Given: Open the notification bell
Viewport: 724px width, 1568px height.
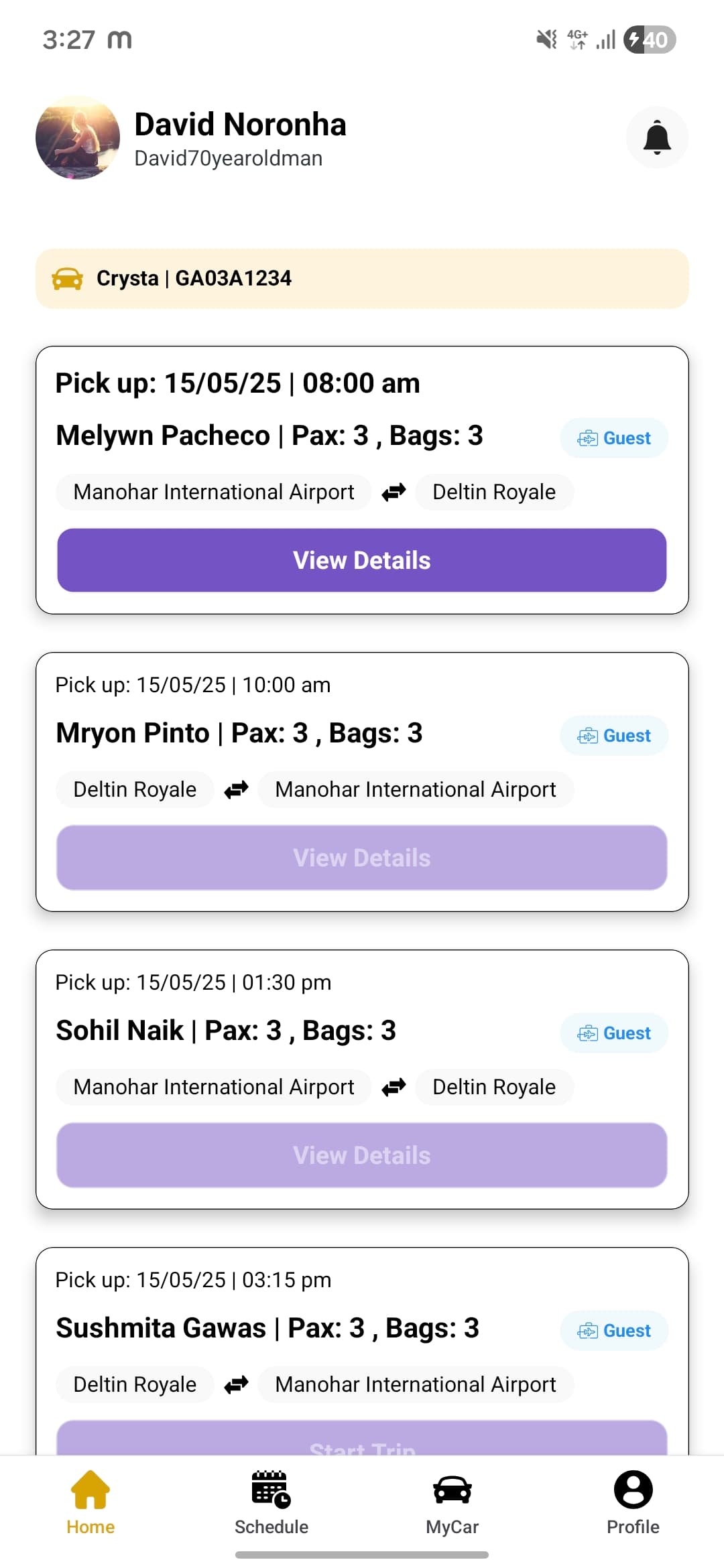Looking at the screenshot, I should tap(656, 137).
